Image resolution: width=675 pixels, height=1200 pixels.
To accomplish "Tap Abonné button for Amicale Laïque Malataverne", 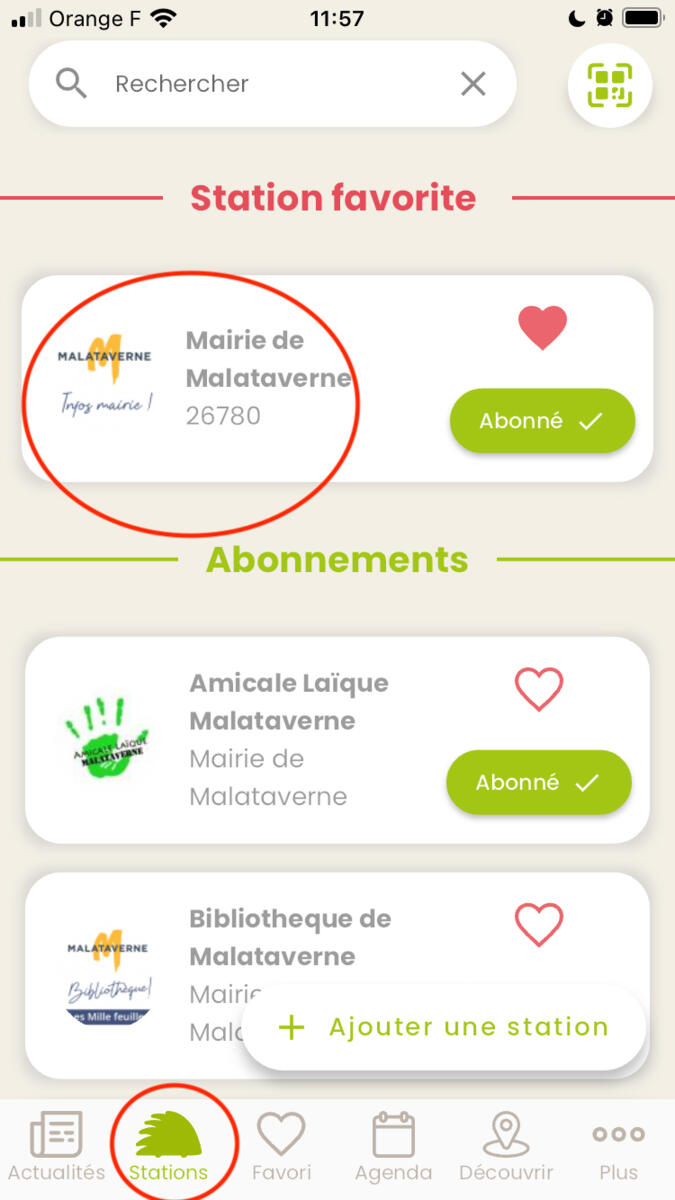I will [539, 783].
